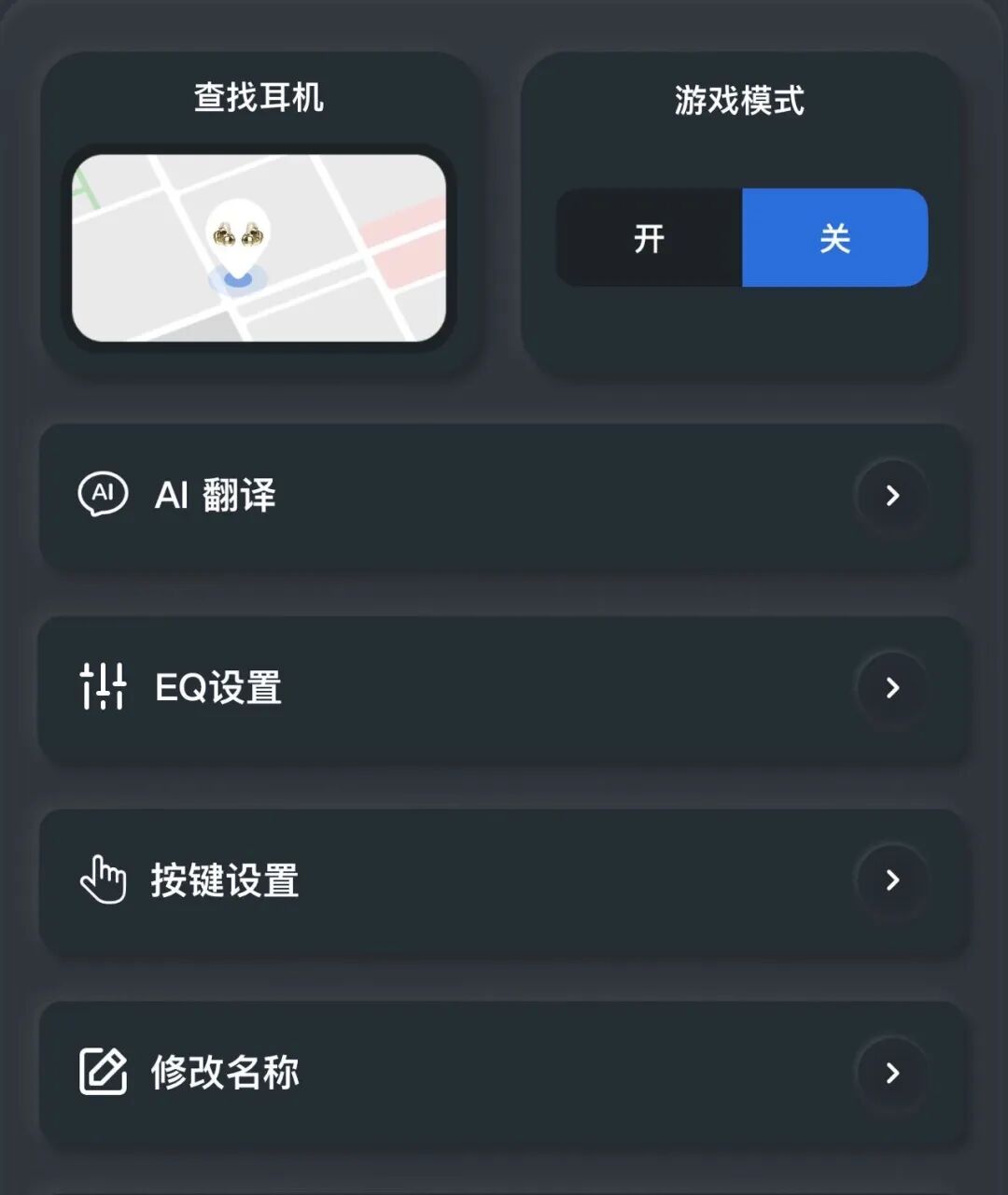Tap 关 to keep game mode off

(833, 239)
